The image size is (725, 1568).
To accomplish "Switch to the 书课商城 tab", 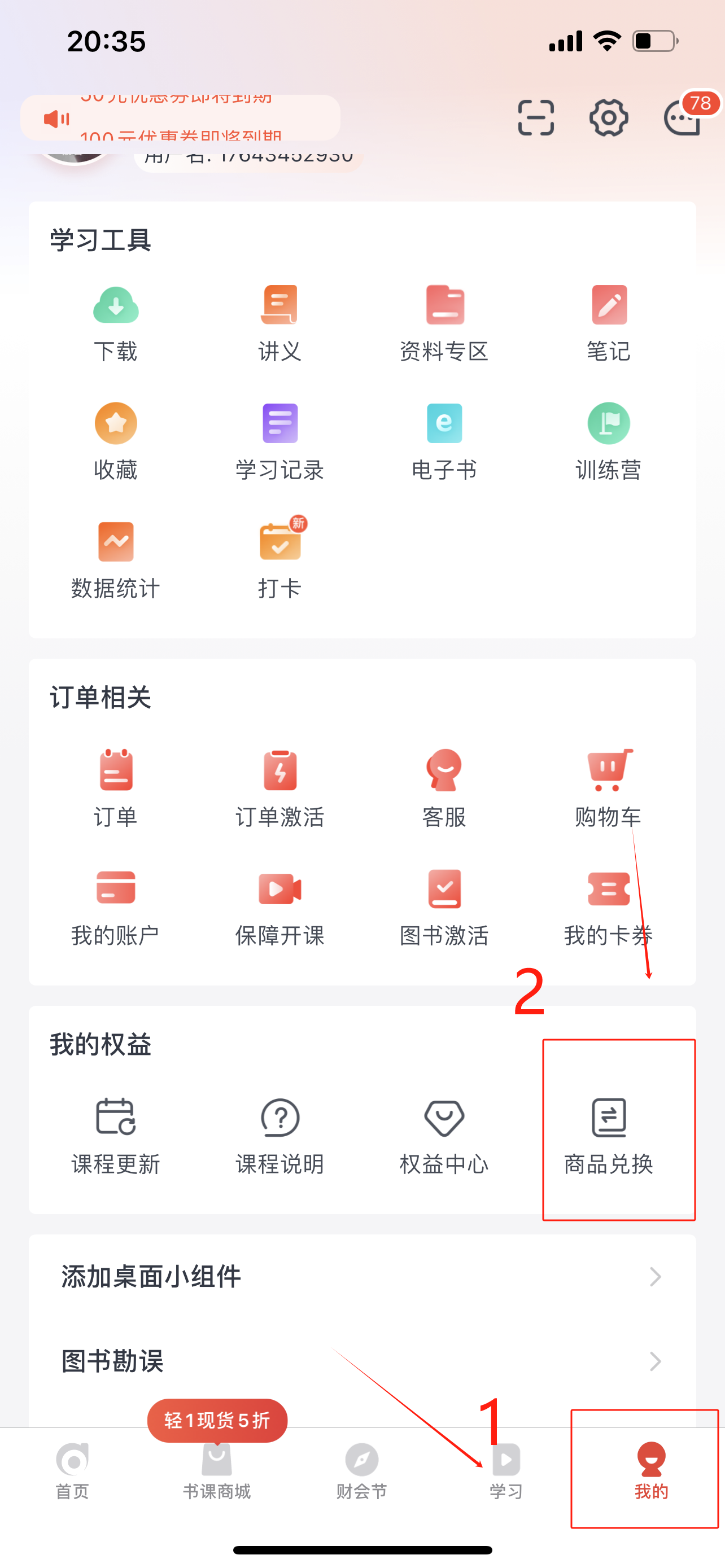I will click(217, 1472).
